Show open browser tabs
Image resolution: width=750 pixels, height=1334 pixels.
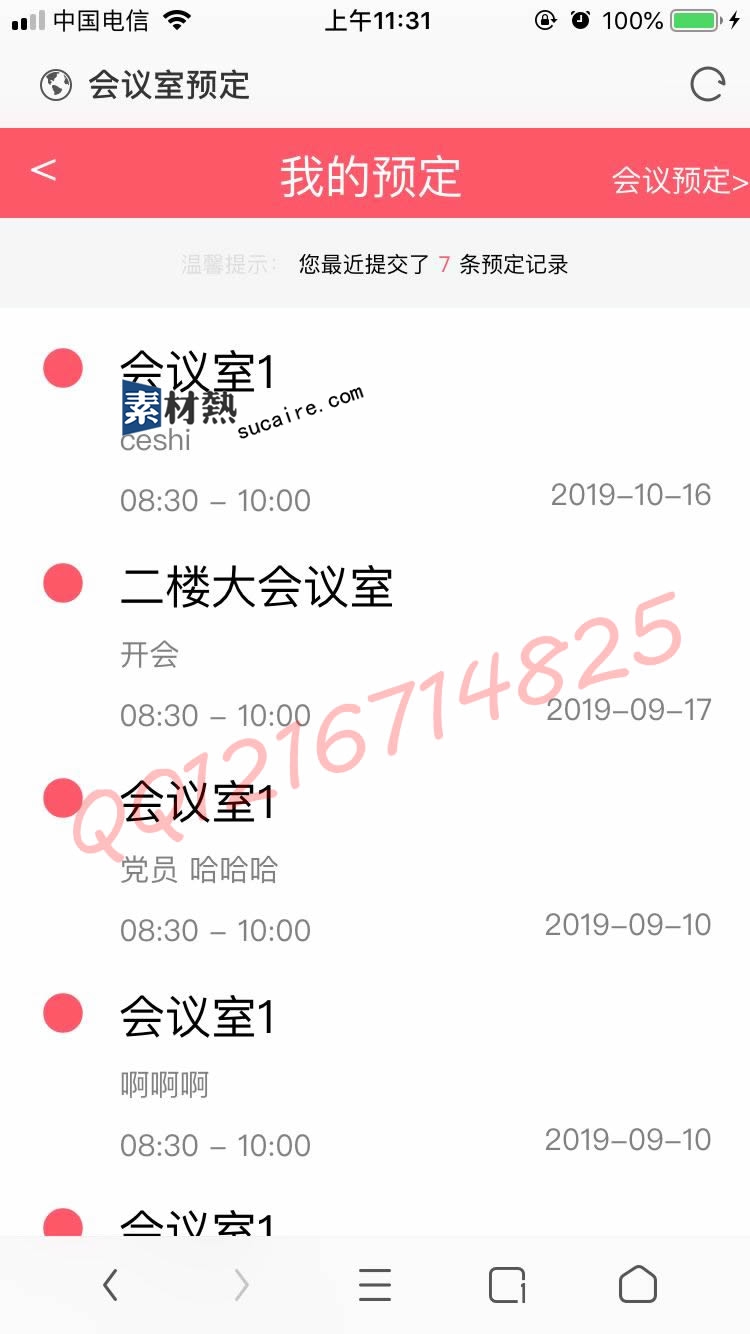point(507,1285)
